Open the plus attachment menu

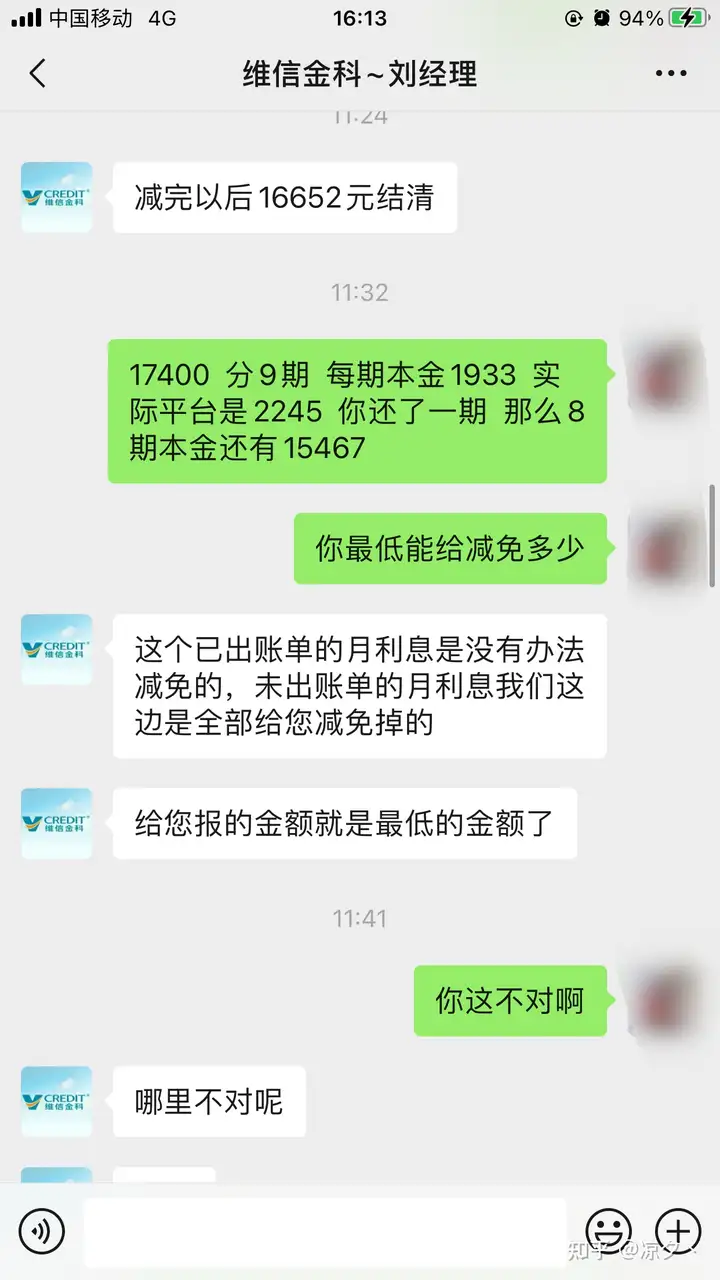tap(678, 1230)
